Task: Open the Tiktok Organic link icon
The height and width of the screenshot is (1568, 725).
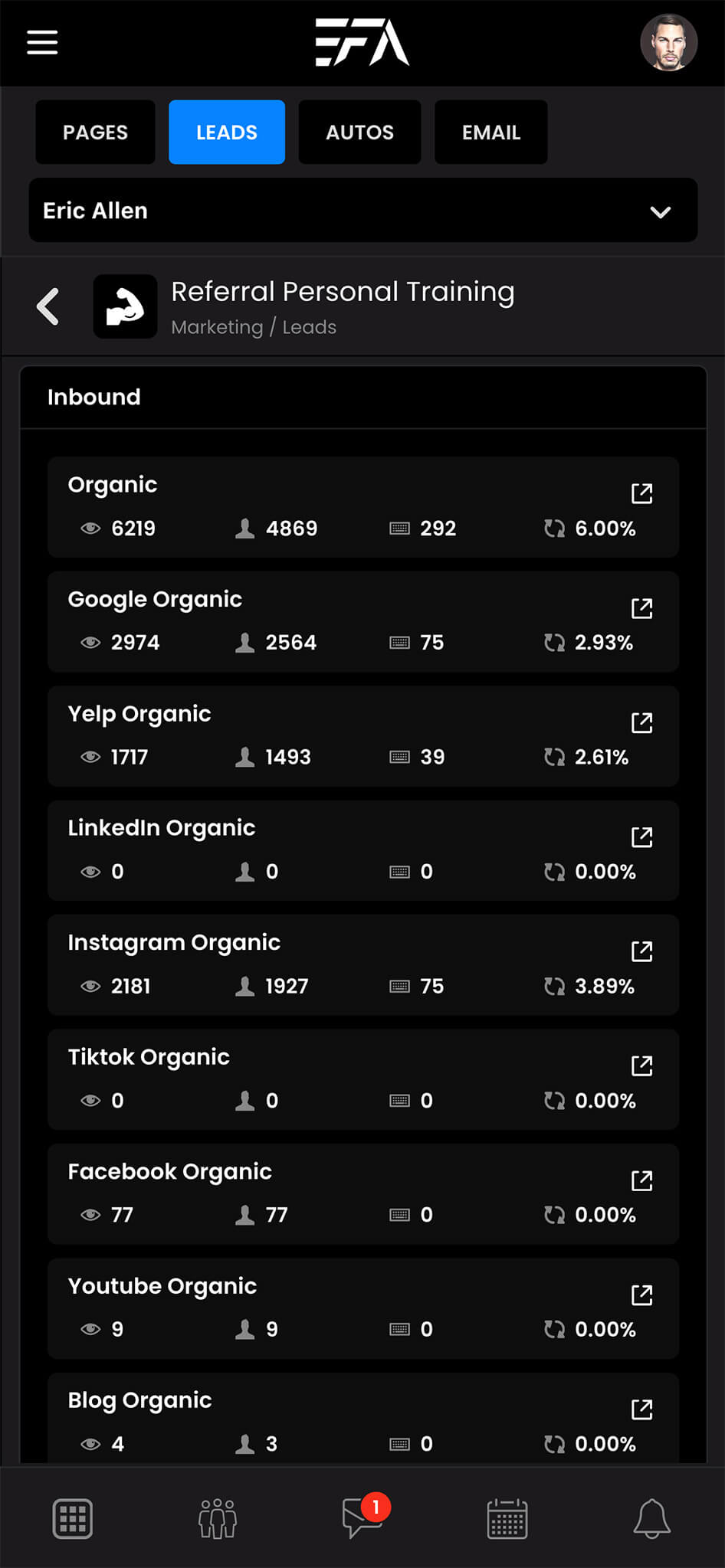Action: point(641,1066)
